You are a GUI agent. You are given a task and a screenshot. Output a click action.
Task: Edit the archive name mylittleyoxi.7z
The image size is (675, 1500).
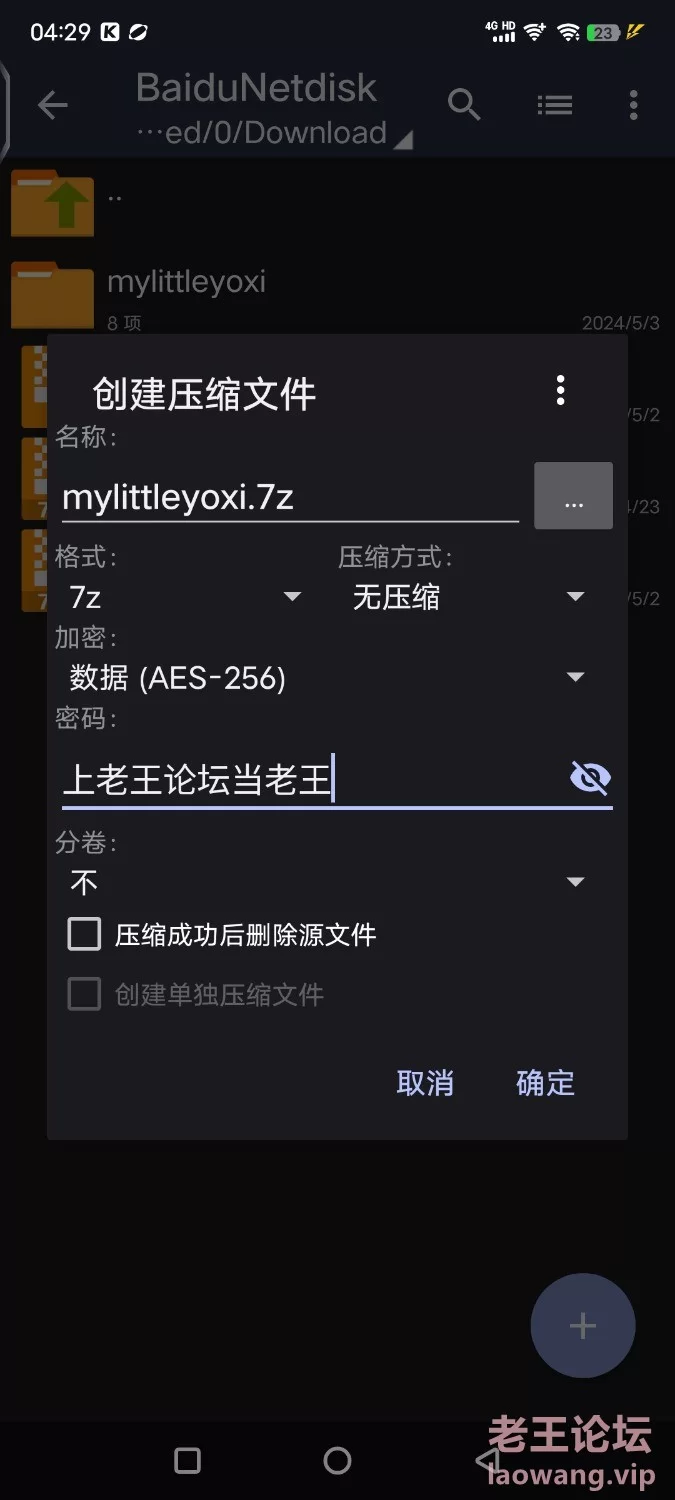[x=290, y=497]
